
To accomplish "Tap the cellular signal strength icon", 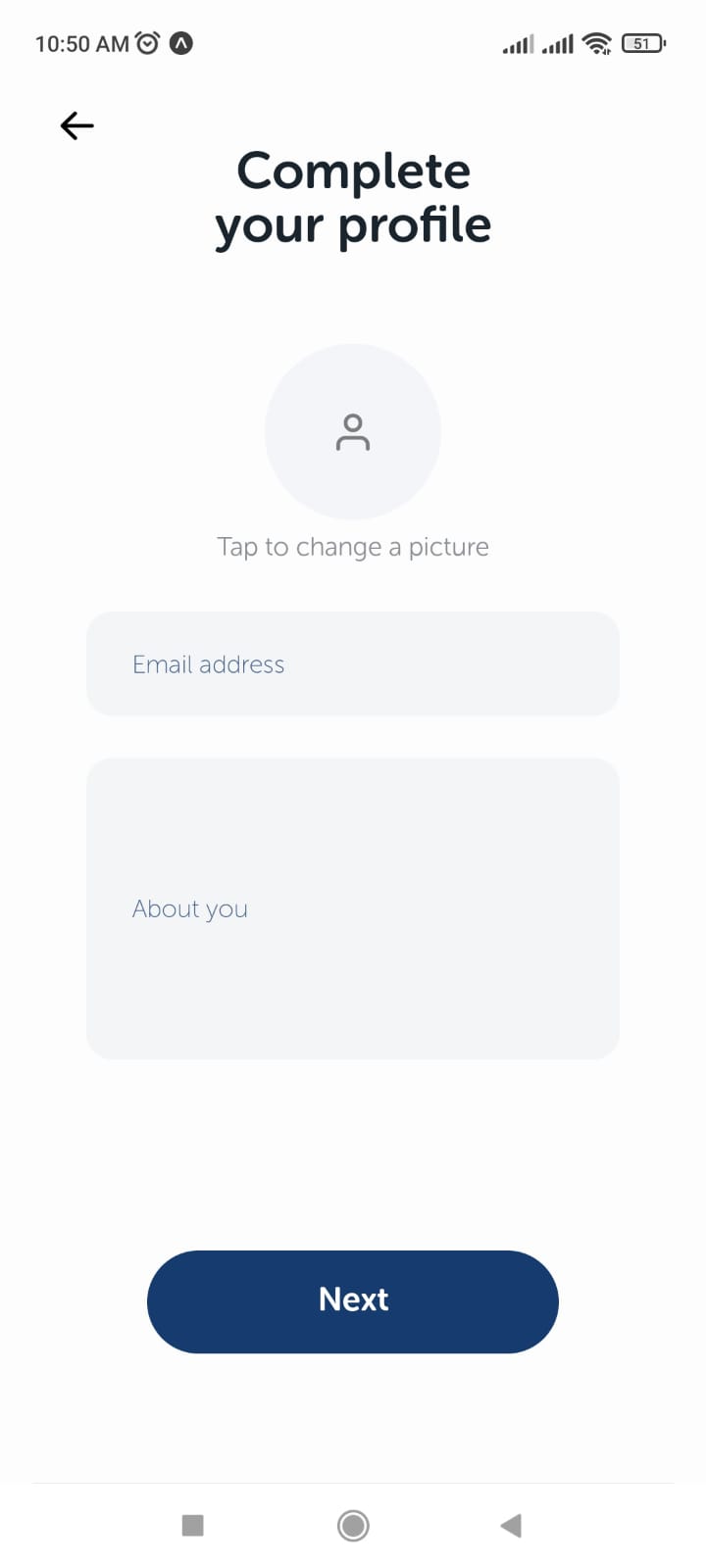I will tap(517, 44).
